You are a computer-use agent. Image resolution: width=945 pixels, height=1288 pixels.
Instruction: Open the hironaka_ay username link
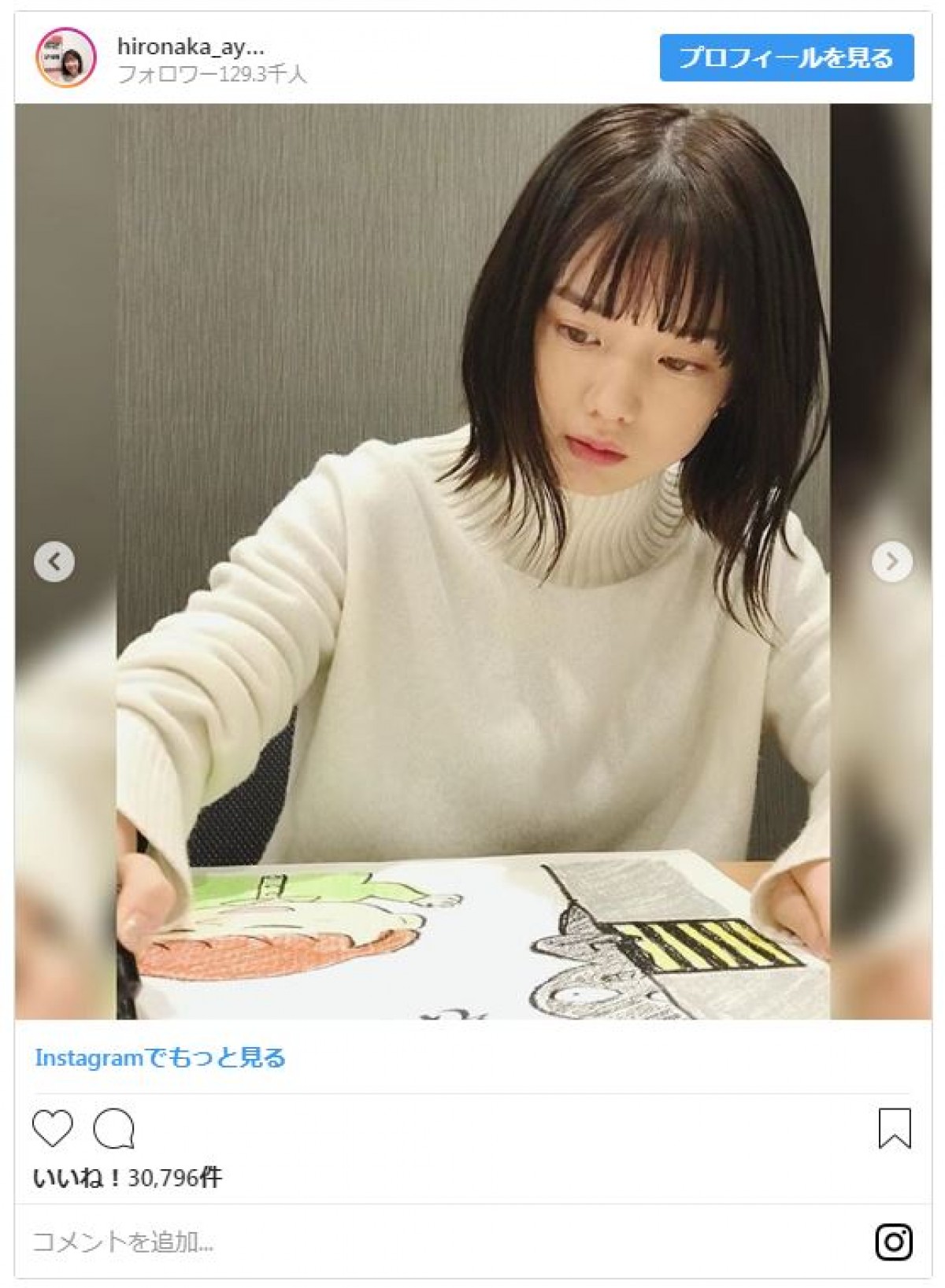click(191, 46)
